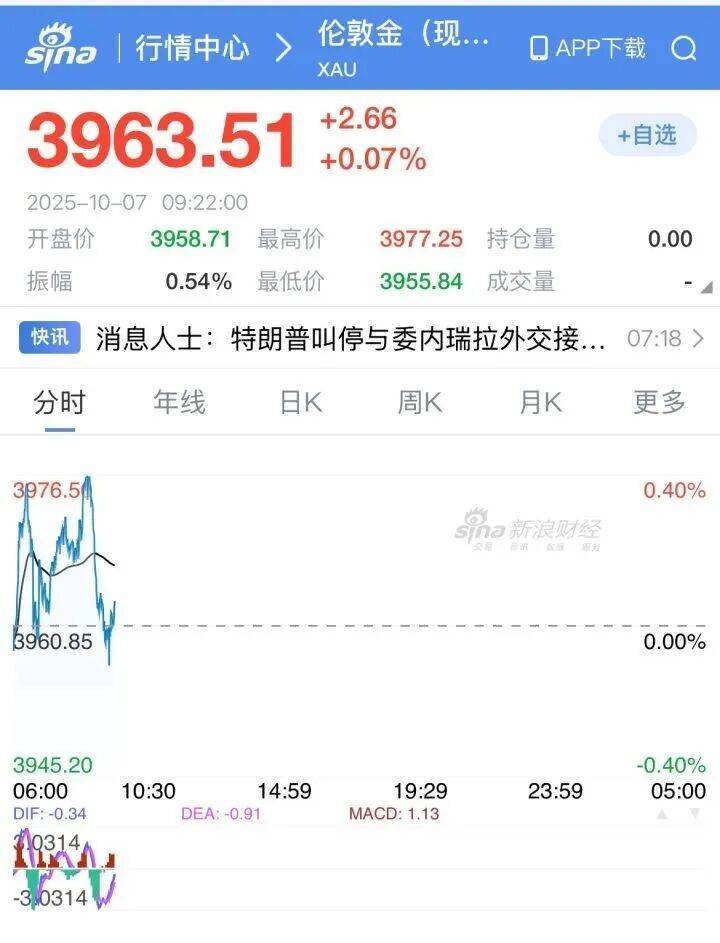Open the 更多 chart options

point(660,402)
